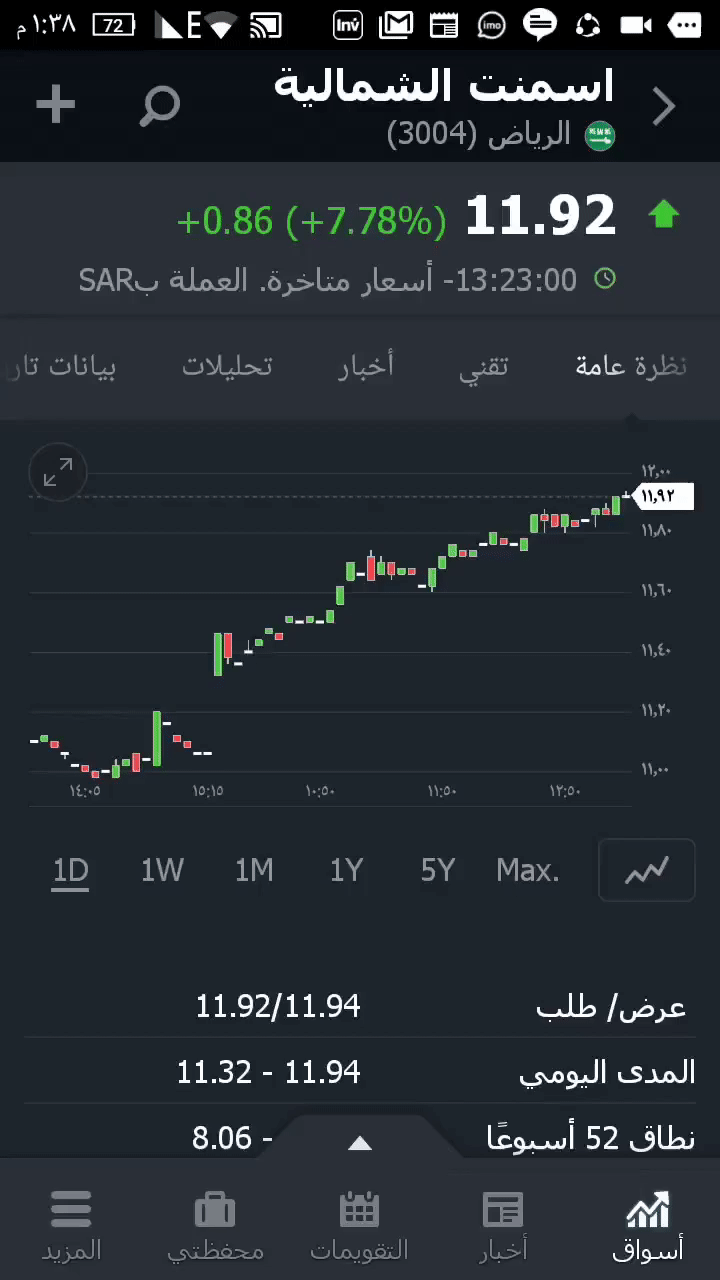Go back using the header arrow
720x1280 pixels.
[x=664, y=106]
